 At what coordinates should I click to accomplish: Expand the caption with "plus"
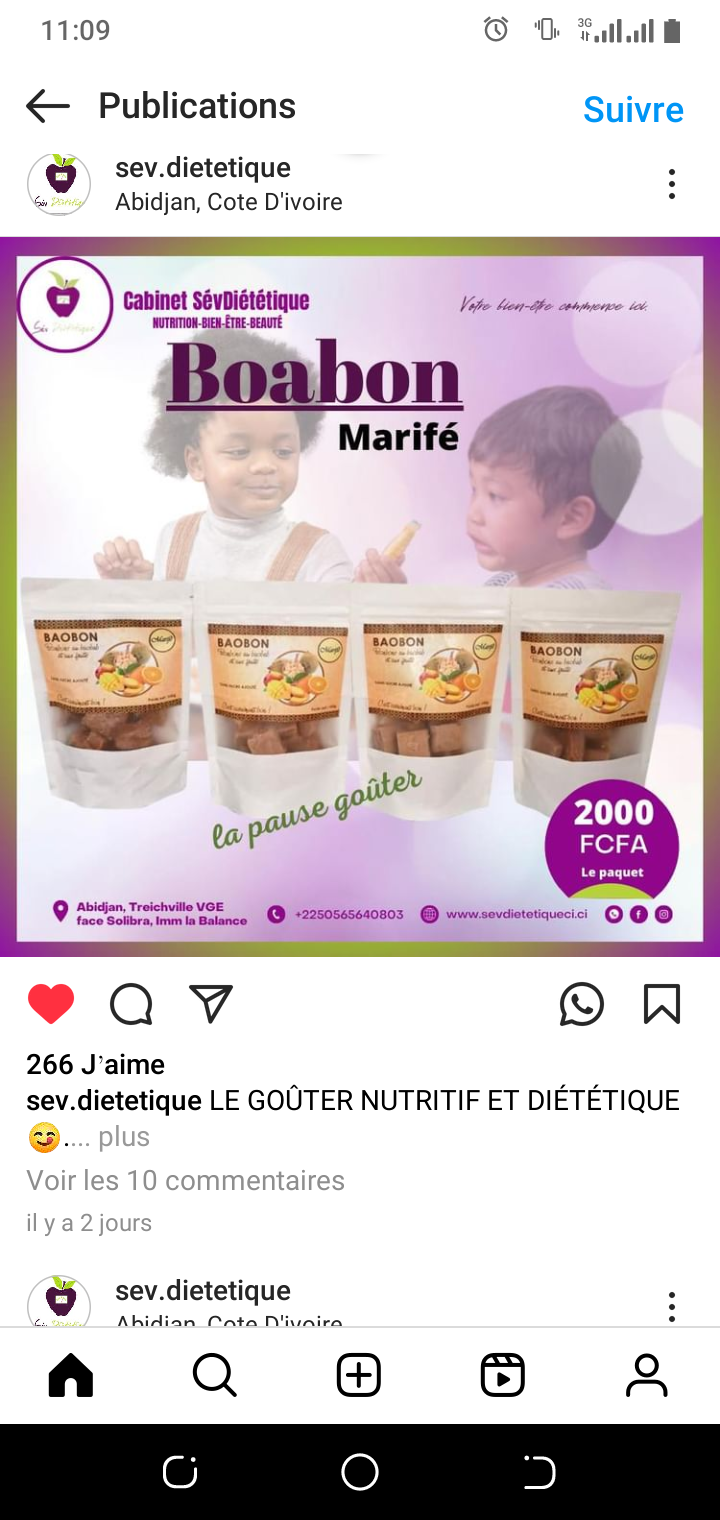point(124,1137)
